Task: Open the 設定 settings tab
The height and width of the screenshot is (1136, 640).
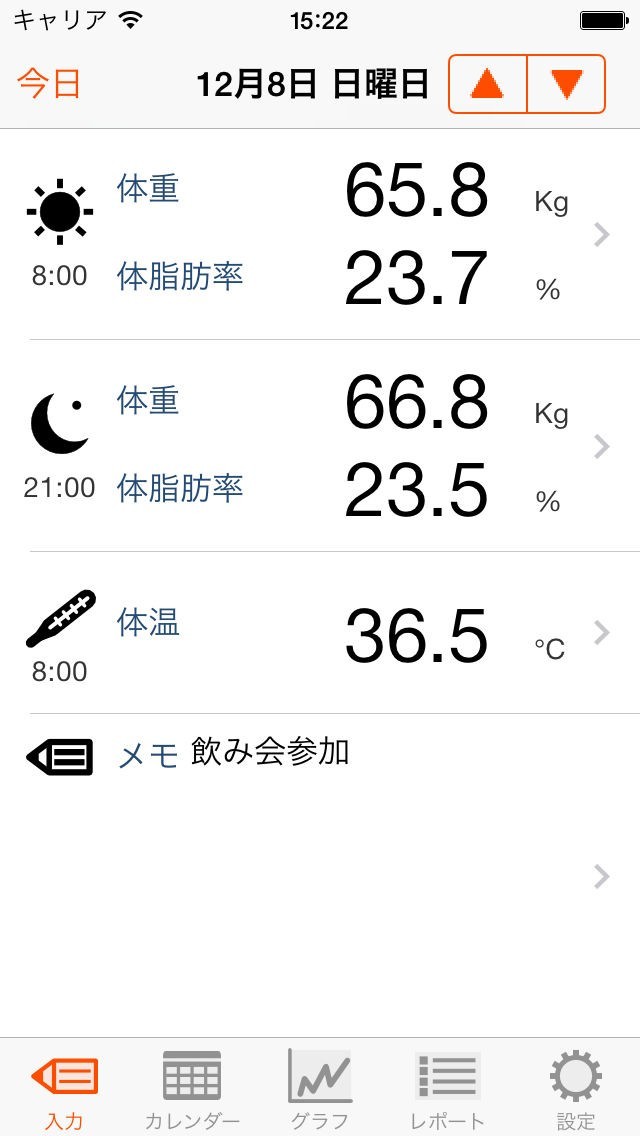Action: (x=575, y=1088)
